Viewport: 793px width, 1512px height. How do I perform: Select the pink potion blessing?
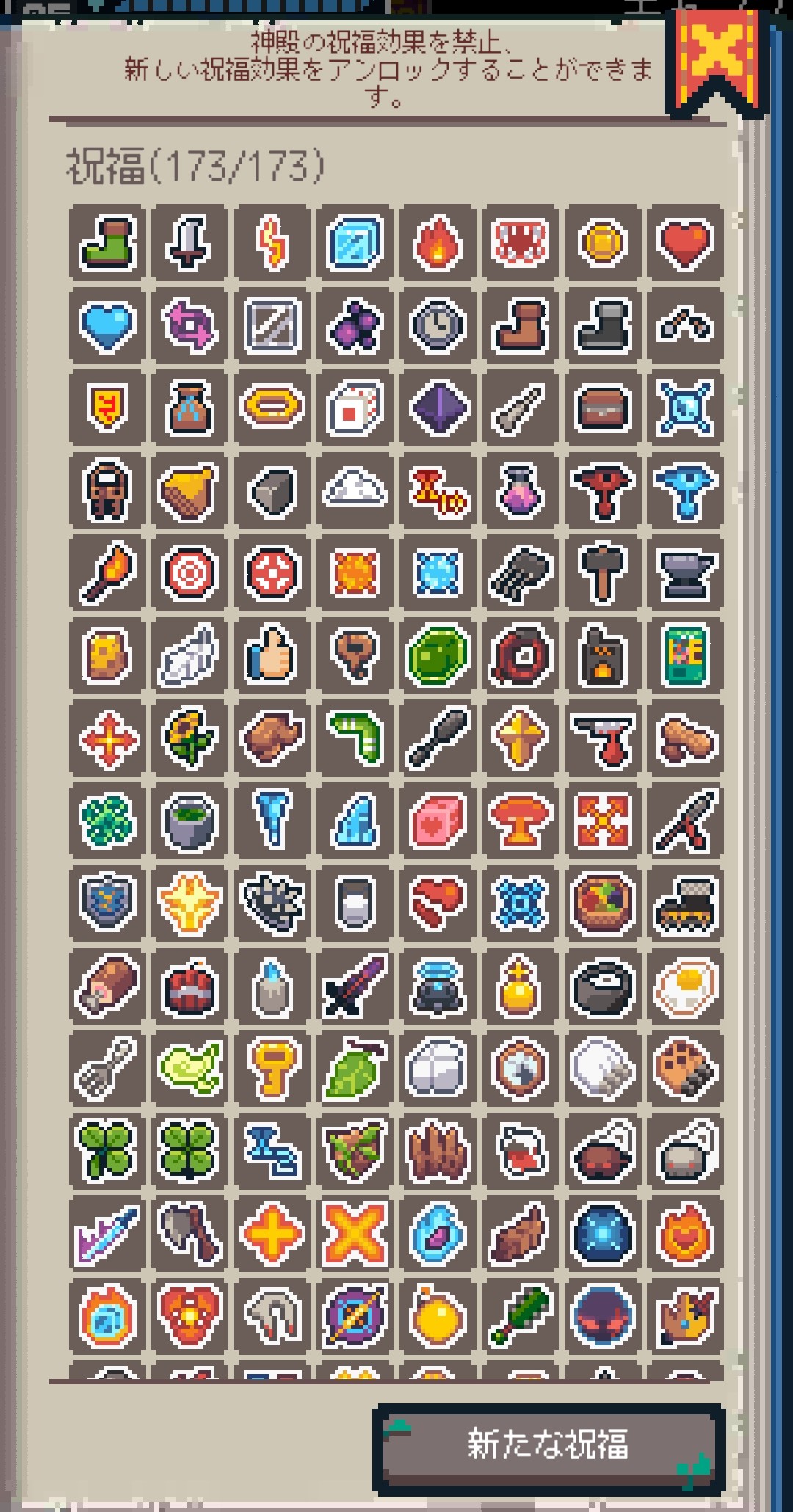click(520, 490)
